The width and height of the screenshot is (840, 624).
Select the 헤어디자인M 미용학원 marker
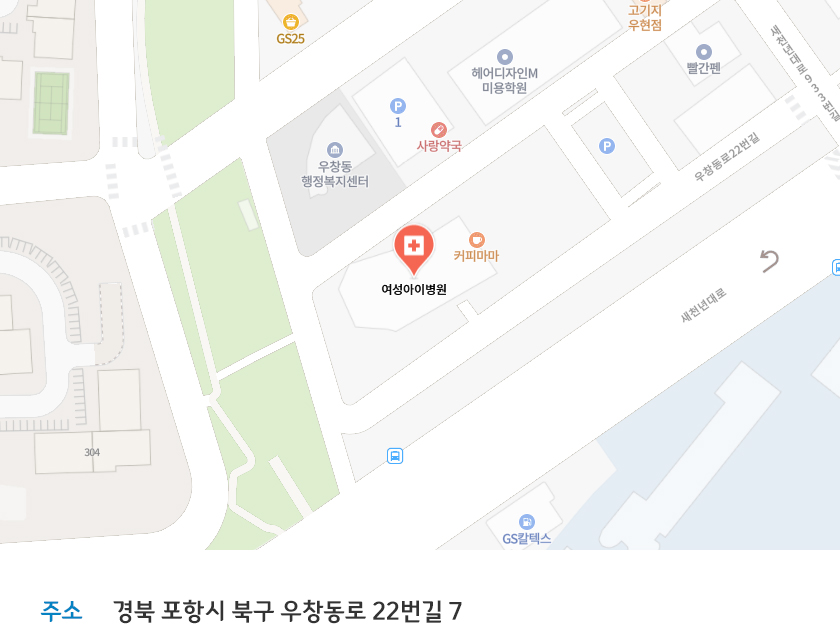[505, 57]
